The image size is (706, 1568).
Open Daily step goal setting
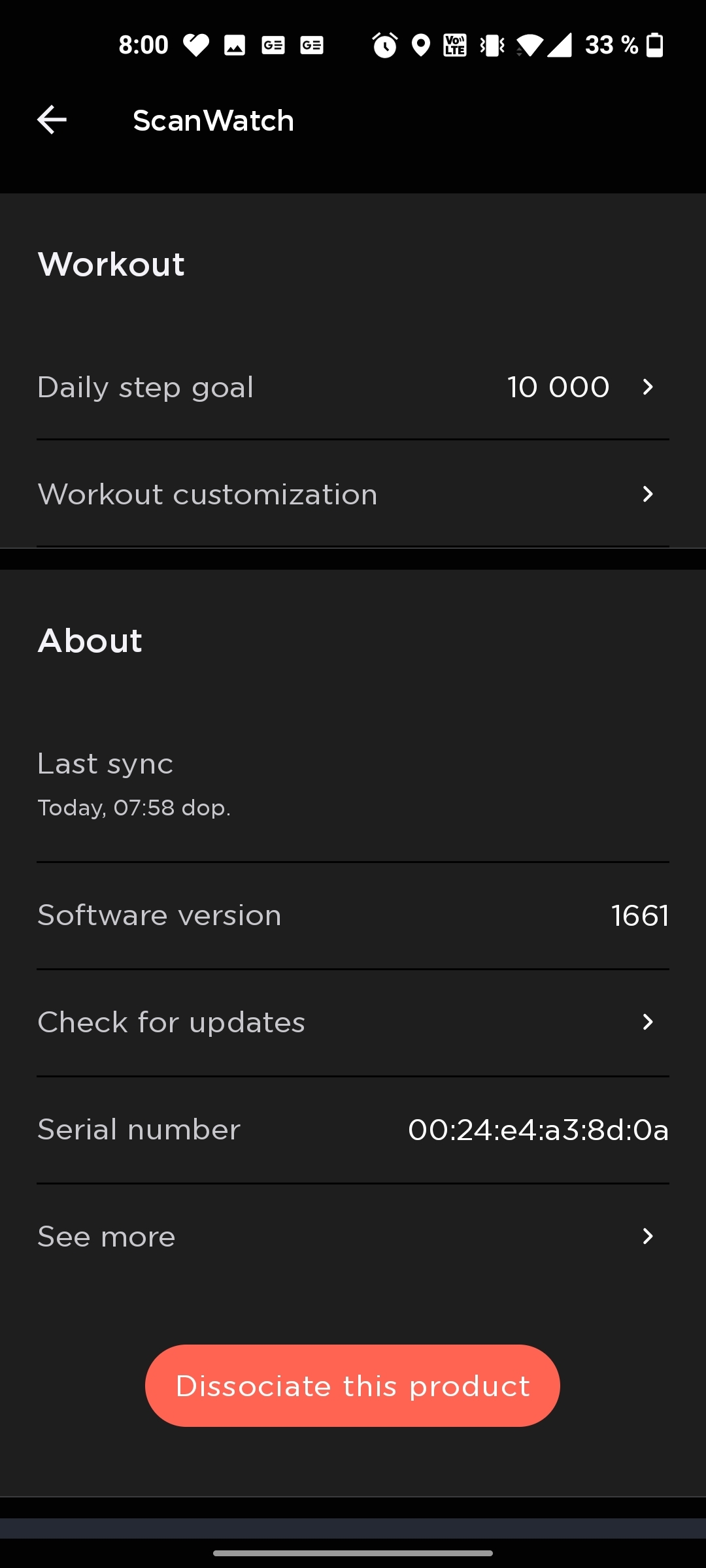click(353, 387)
